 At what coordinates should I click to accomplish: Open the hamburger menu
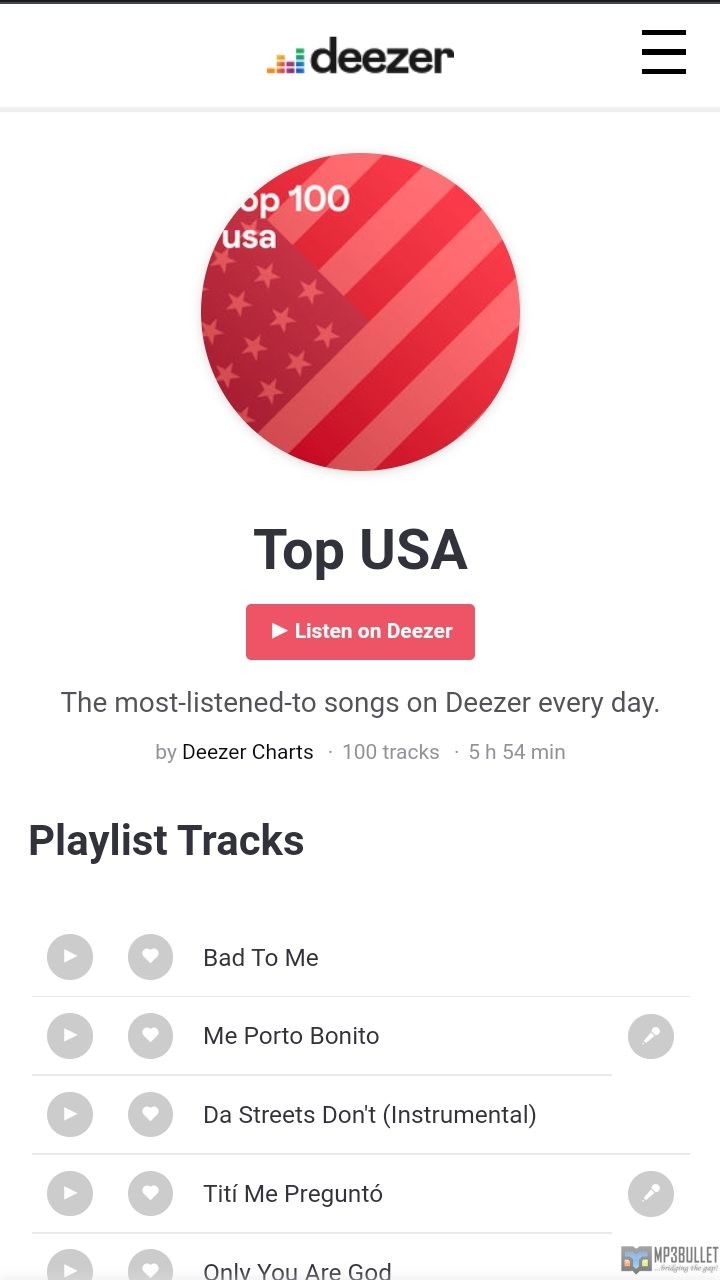coord(663,52)
